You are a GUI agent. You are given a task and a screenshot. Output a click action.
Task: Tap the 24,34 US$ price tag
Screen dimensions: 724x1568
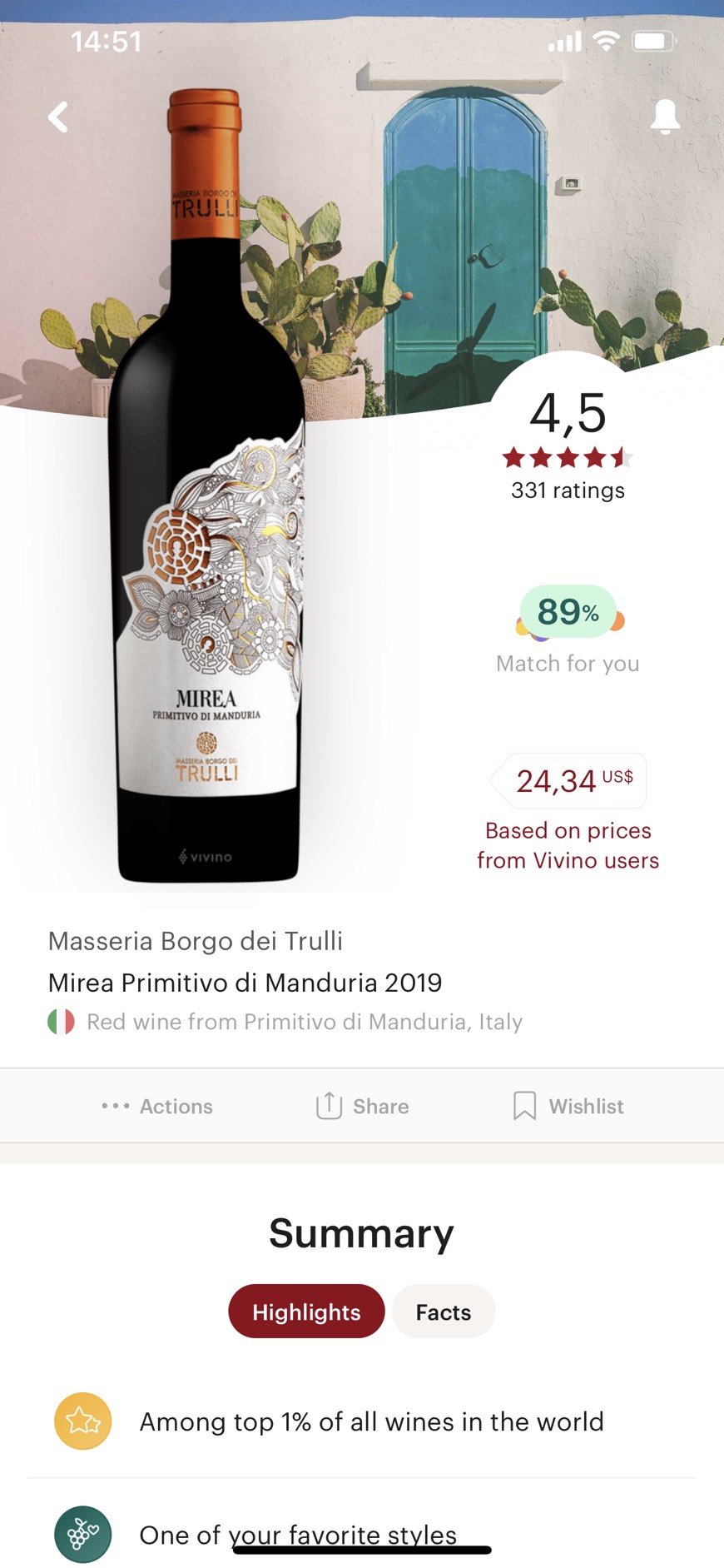tap(570, 780)
